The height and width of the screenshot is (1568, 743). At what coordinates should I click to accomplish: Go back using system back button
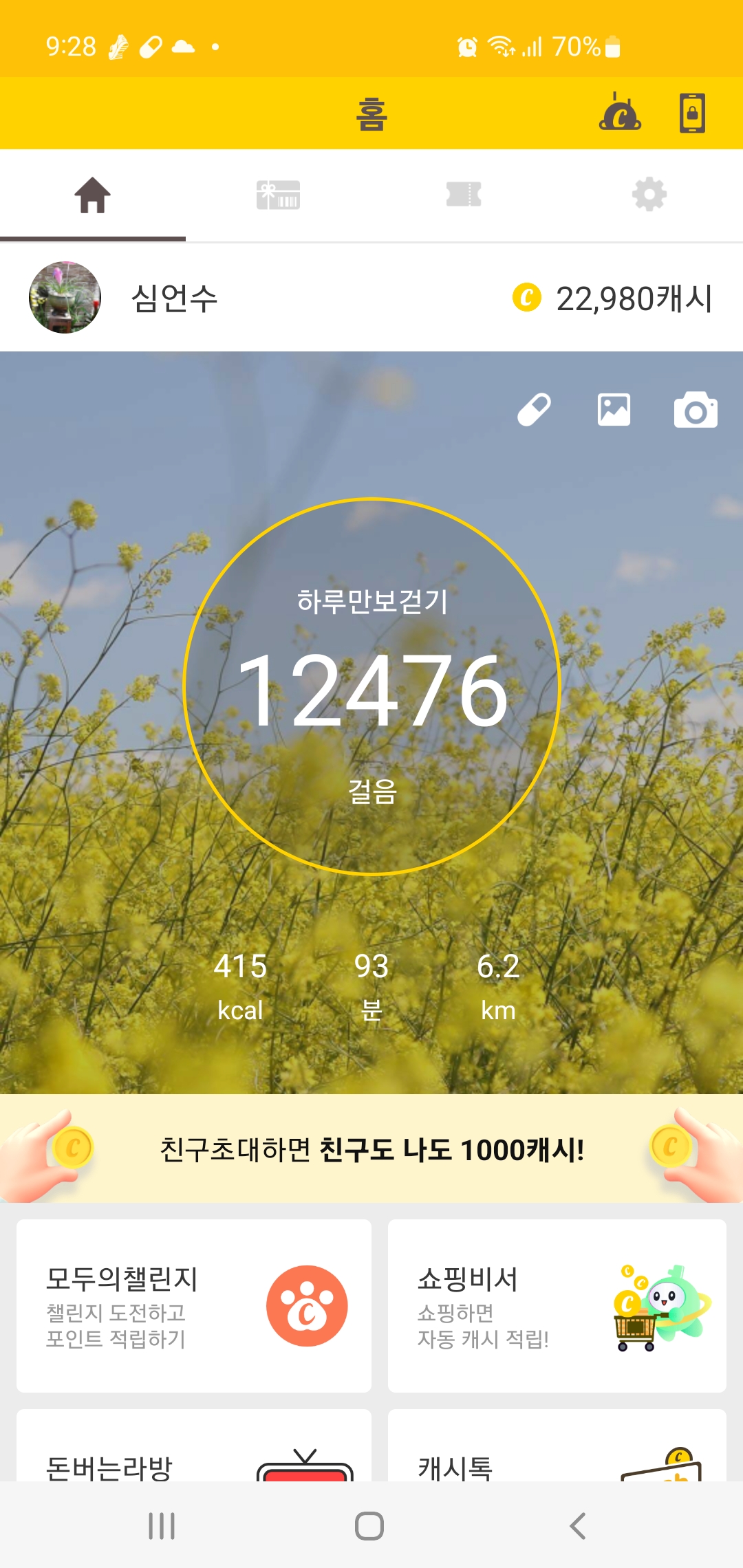click(x=578, y=1525)
